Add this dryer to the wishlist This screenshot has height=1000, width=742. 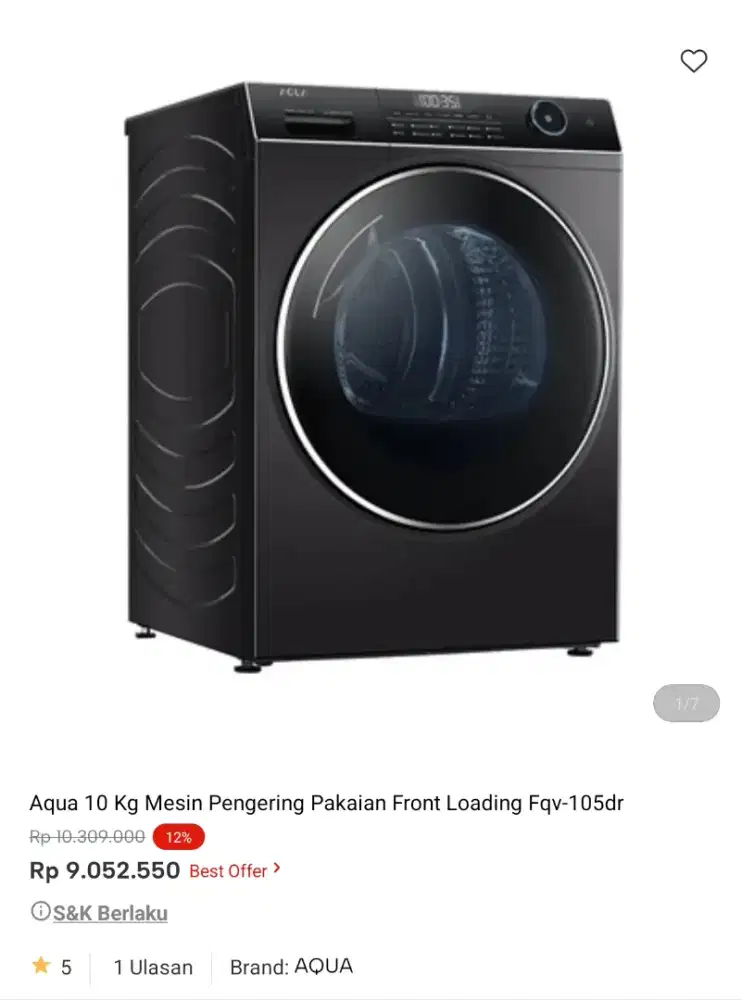(693, 61)
